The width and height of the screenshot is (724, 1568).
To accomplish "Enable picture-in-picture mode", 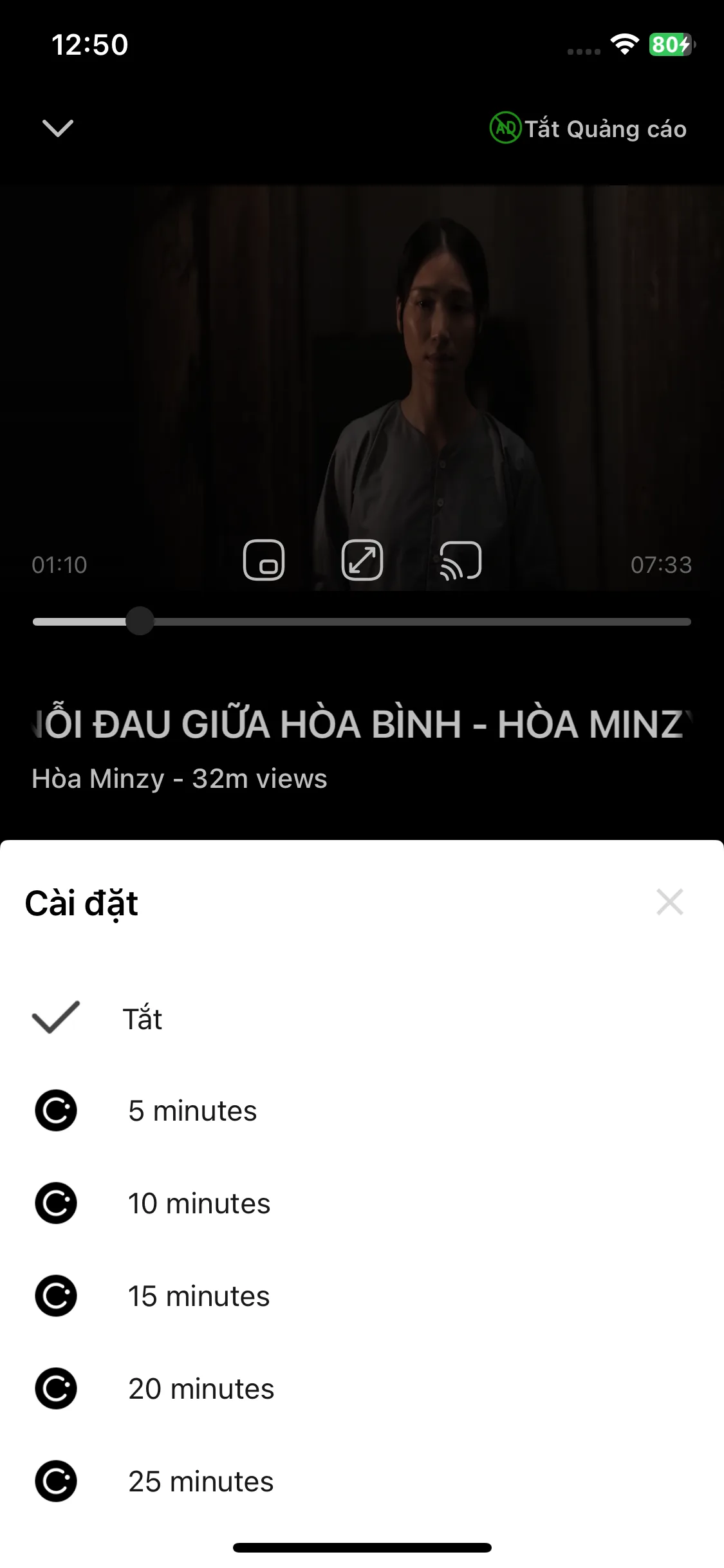I will click(x=264, y=560).
